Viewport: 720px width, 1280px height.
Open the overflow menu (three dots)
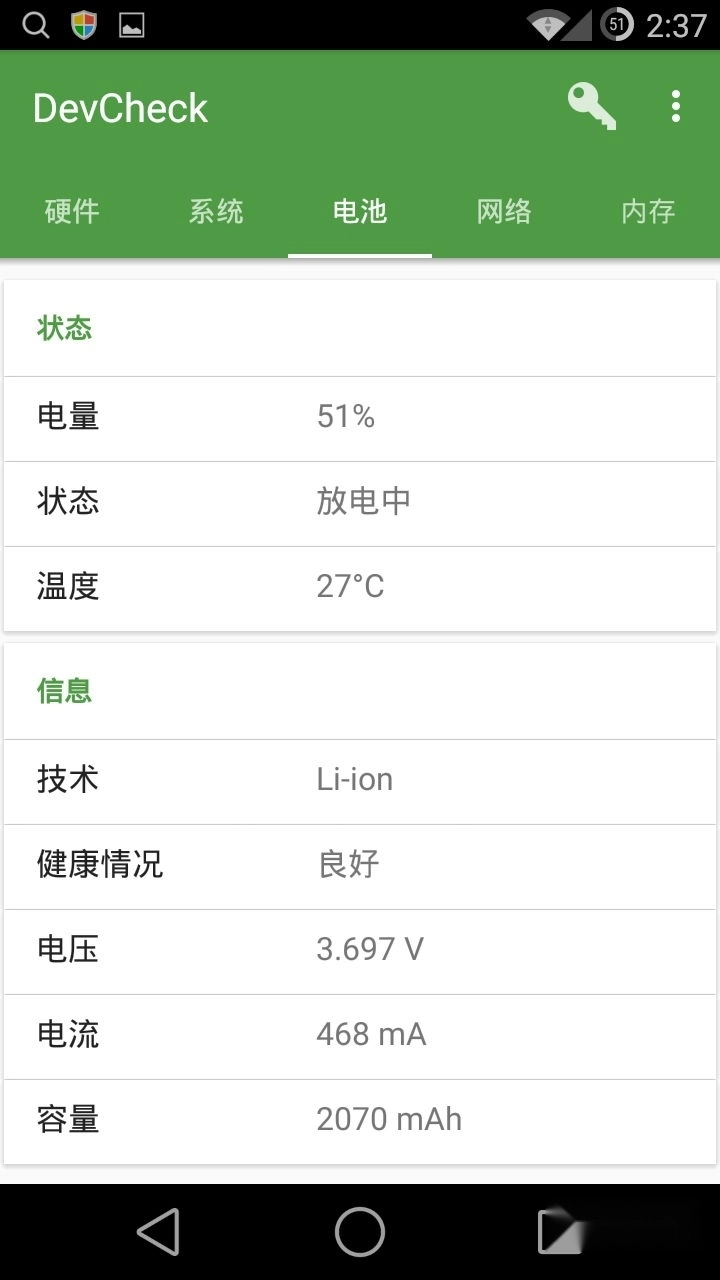pyautogui.click(x=675, y=105)
